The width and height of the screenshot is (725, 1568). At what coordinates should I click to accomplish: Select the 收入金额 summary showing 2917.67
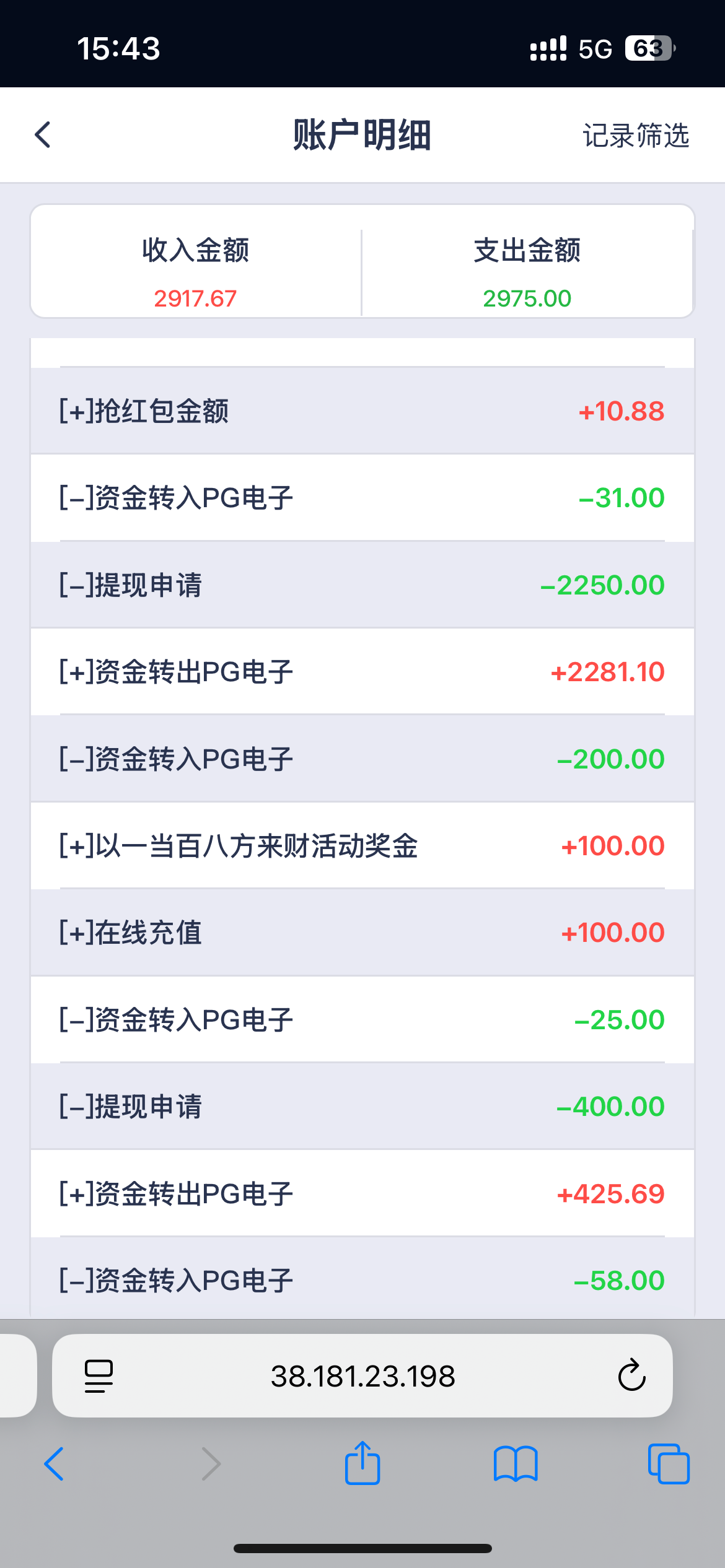point(196,272)
